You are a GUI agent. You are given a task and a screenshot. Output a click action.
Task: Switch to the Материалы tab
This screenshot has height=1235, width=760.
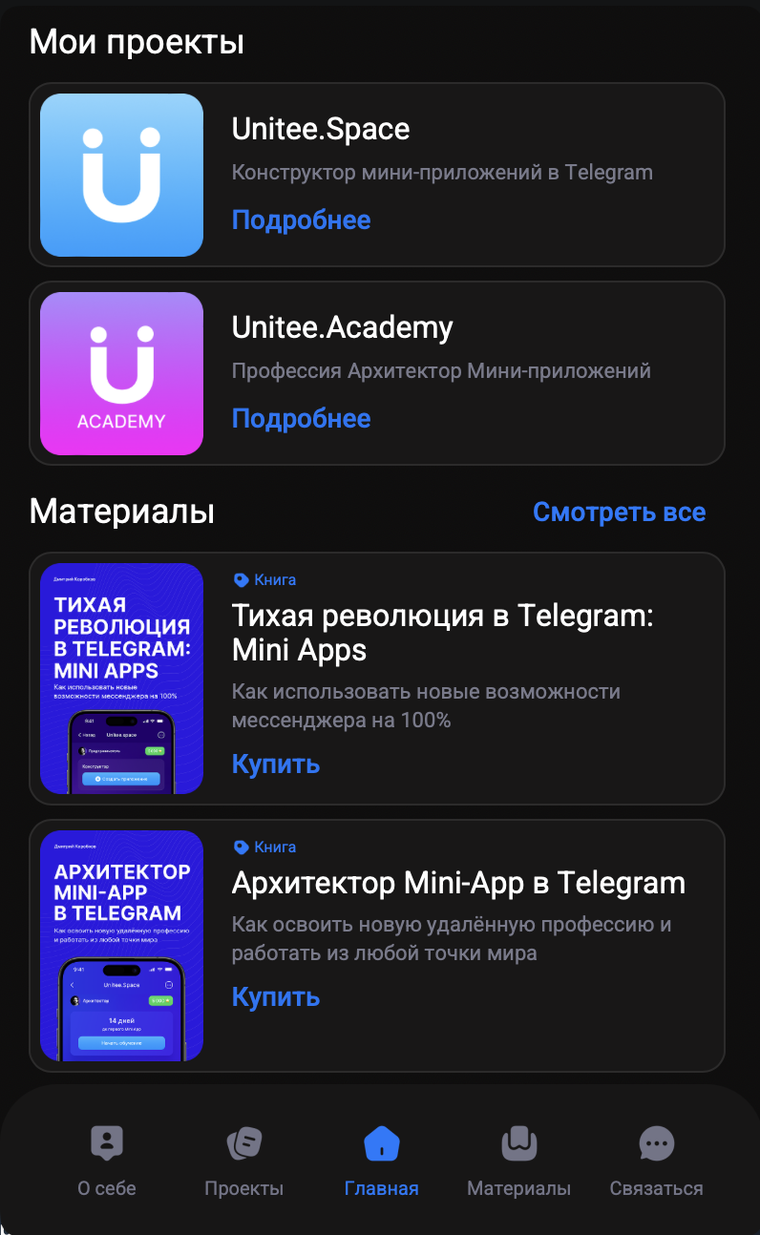point(519,1160)
